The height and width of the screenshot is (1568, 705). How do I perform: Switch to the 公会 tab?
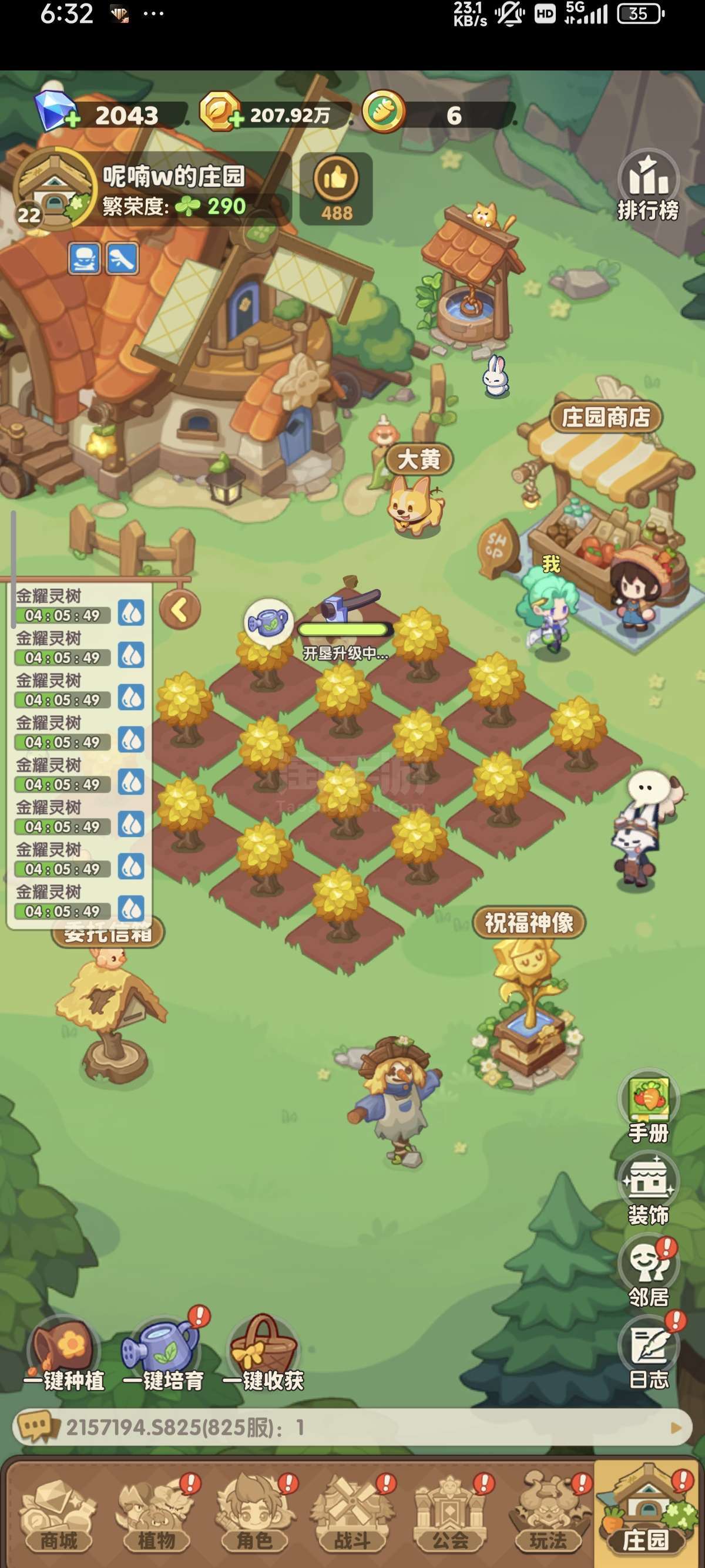[450, 1516]
